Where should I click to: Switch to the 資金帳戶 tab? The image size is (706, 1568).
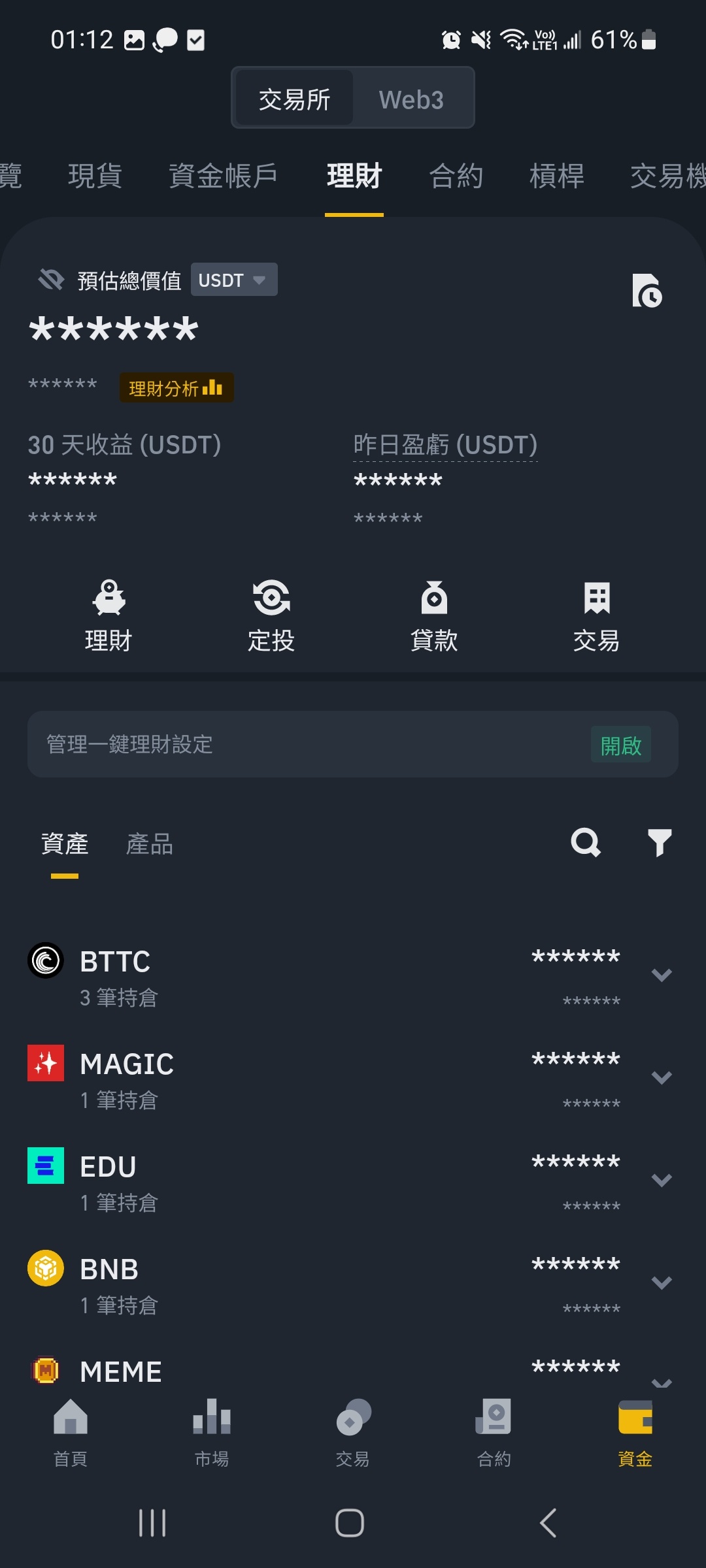223,176
